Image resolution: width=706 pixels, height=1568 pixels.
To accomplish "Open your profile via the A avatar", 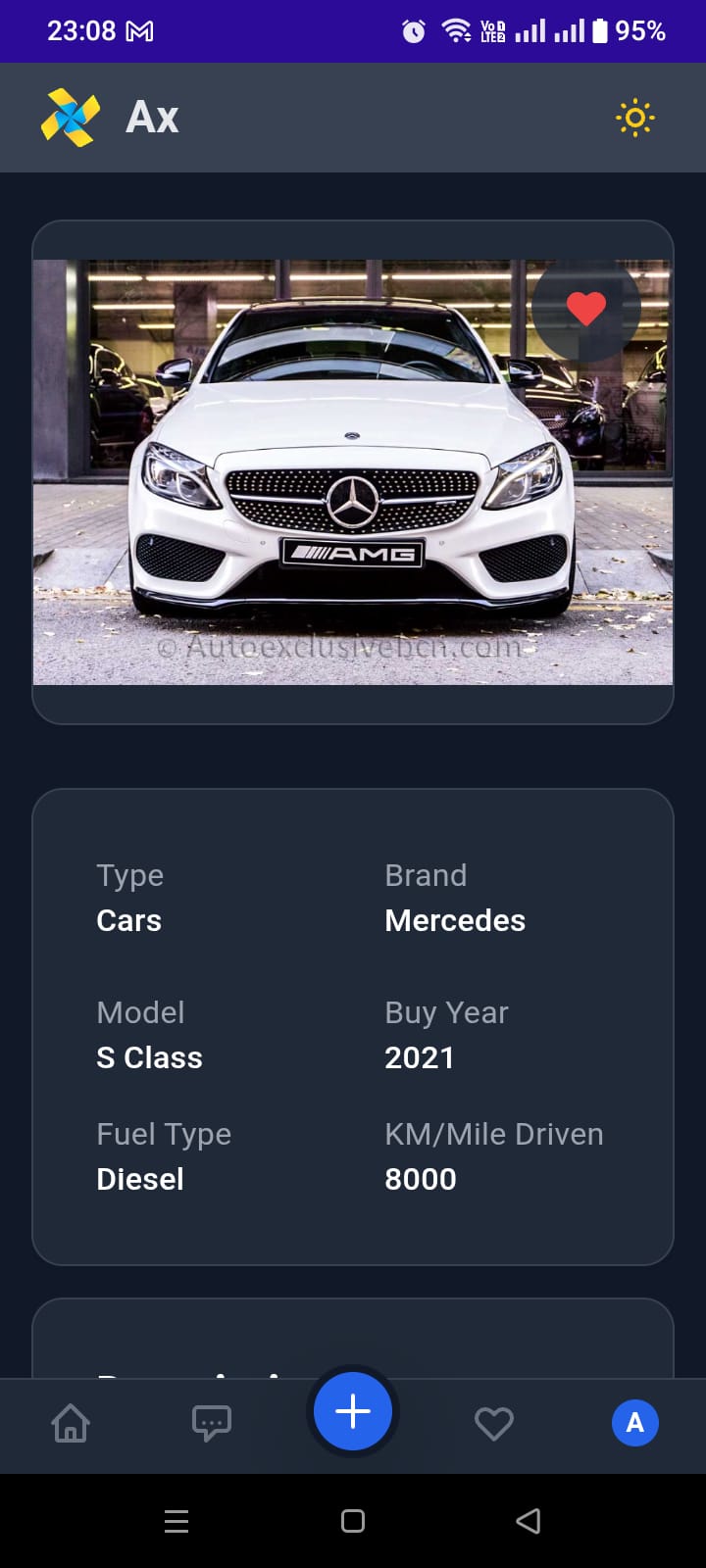I will pyautogui.click(x=635, y=1423).
